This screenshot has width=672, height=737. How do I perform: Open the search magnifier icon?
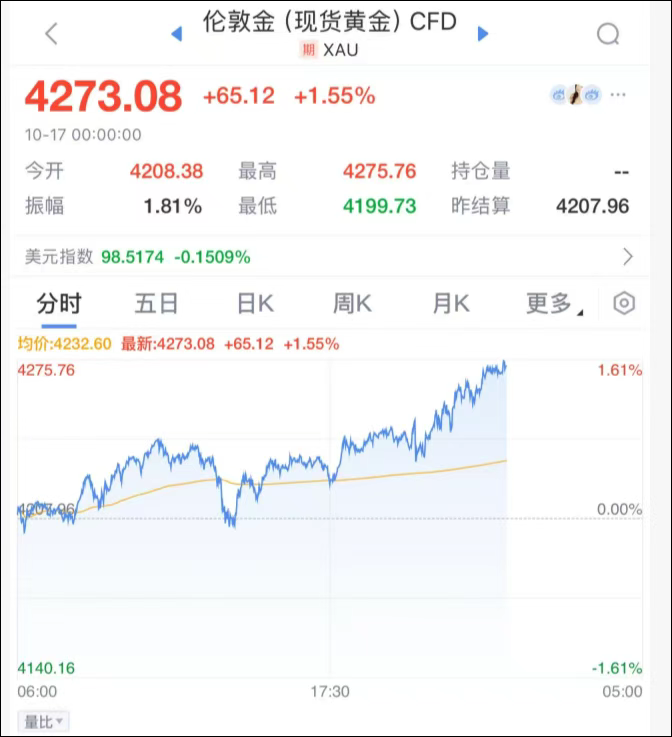tap(608, 35)
